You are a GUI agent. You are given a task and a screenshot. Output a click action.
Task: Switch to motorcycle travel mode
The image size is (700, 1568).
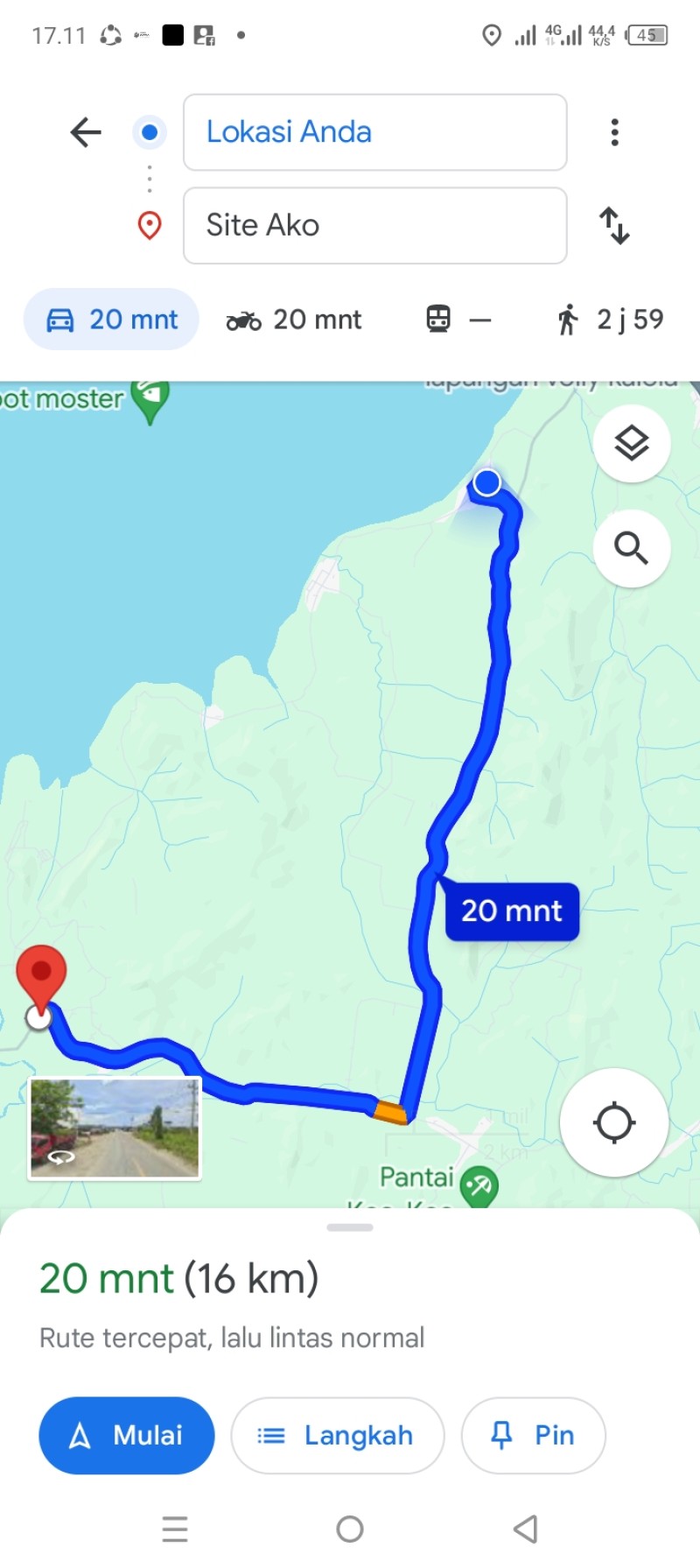[x=294, y=320]
